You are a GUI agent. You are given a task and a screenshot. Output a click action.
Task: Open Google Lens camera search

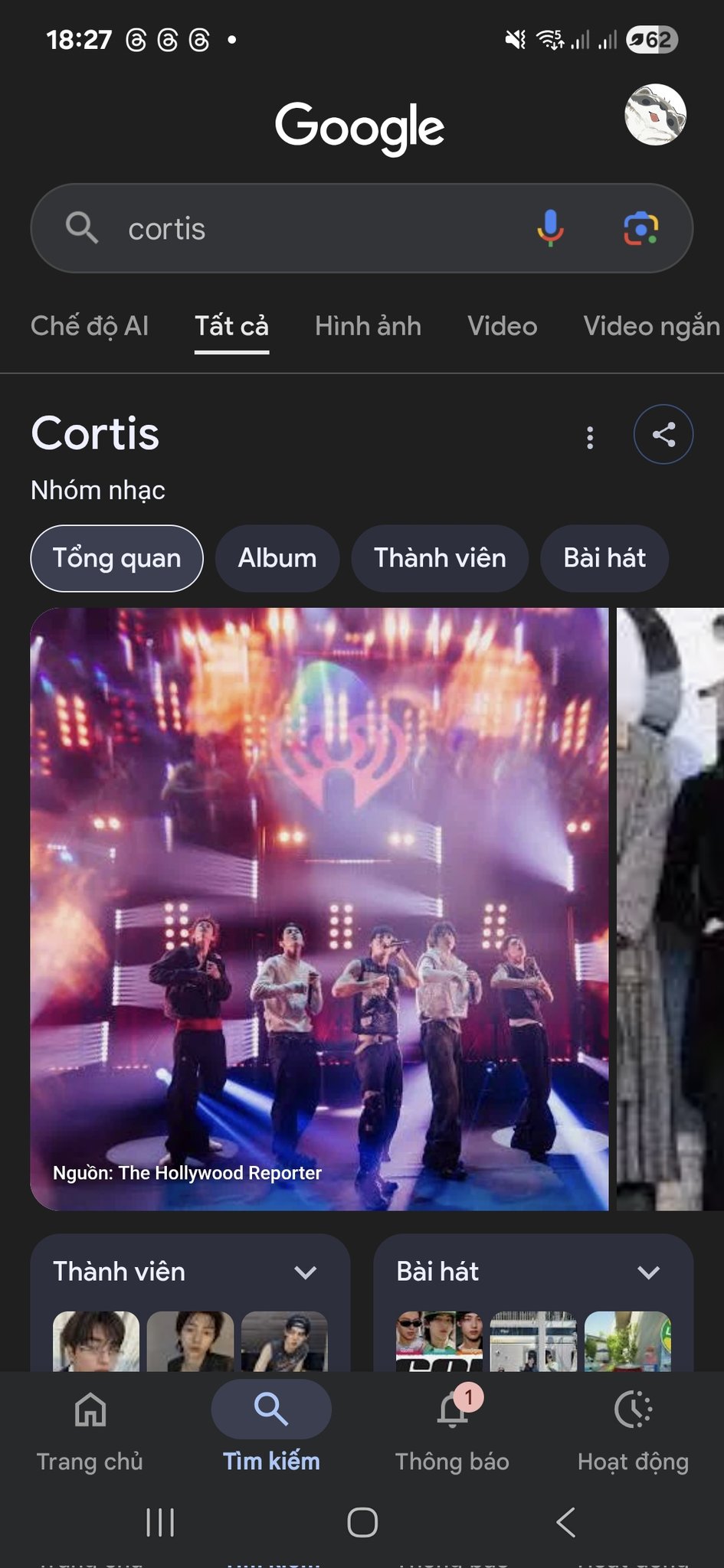pyautogui.click(x=640, y=229)
